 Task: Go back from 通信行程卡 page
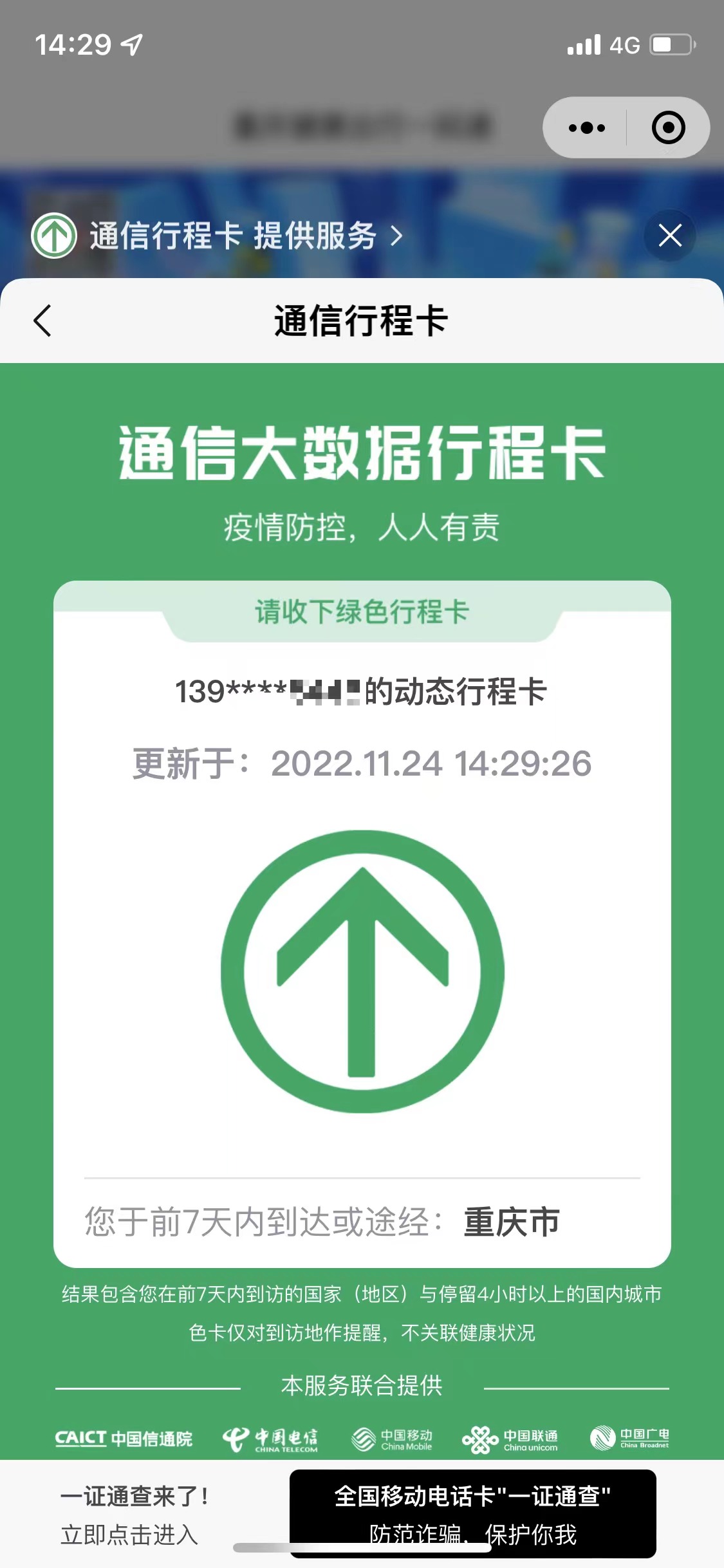coord(42,321)
